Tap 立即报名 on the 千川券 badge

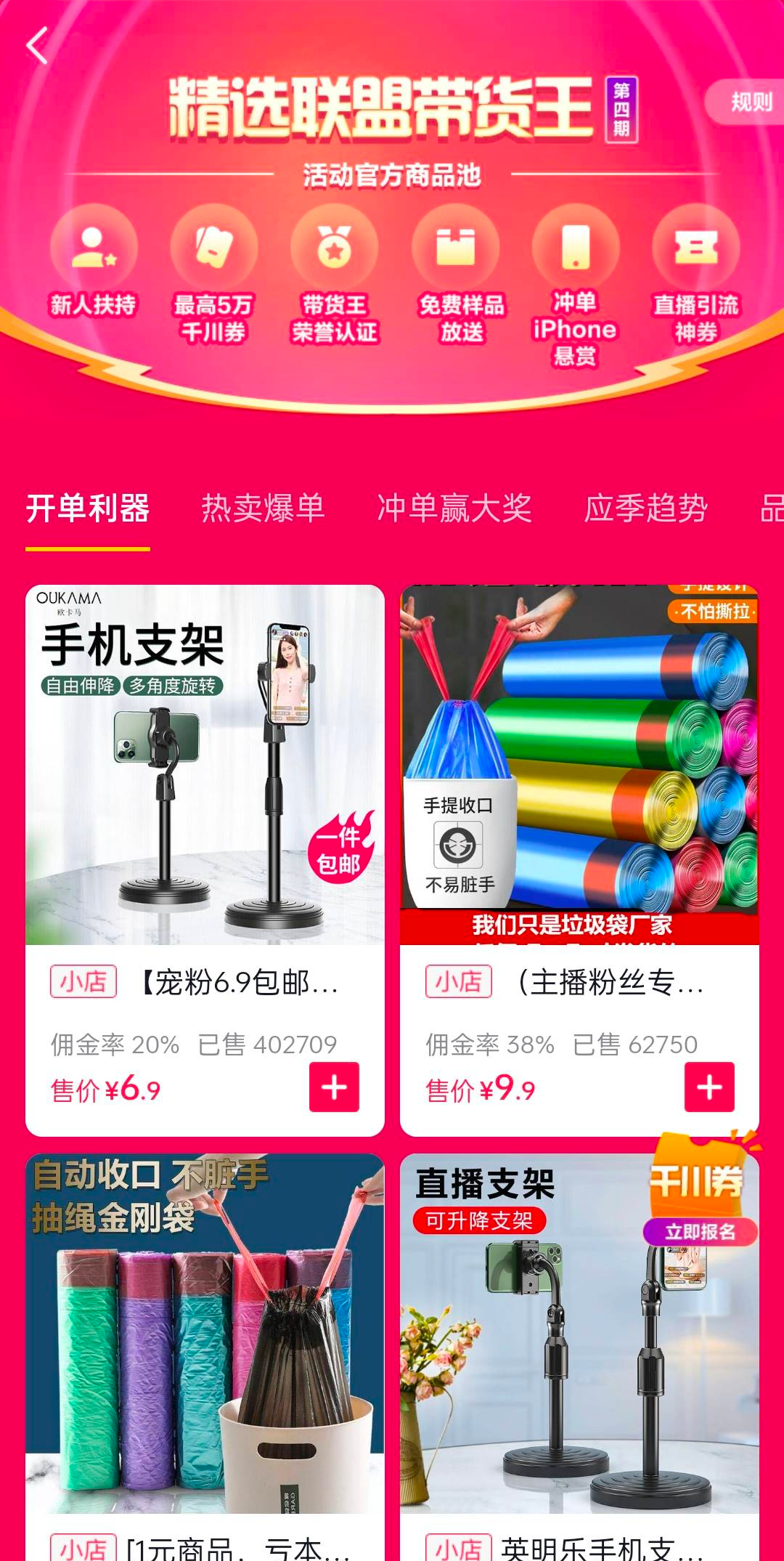pos(700,1232)
